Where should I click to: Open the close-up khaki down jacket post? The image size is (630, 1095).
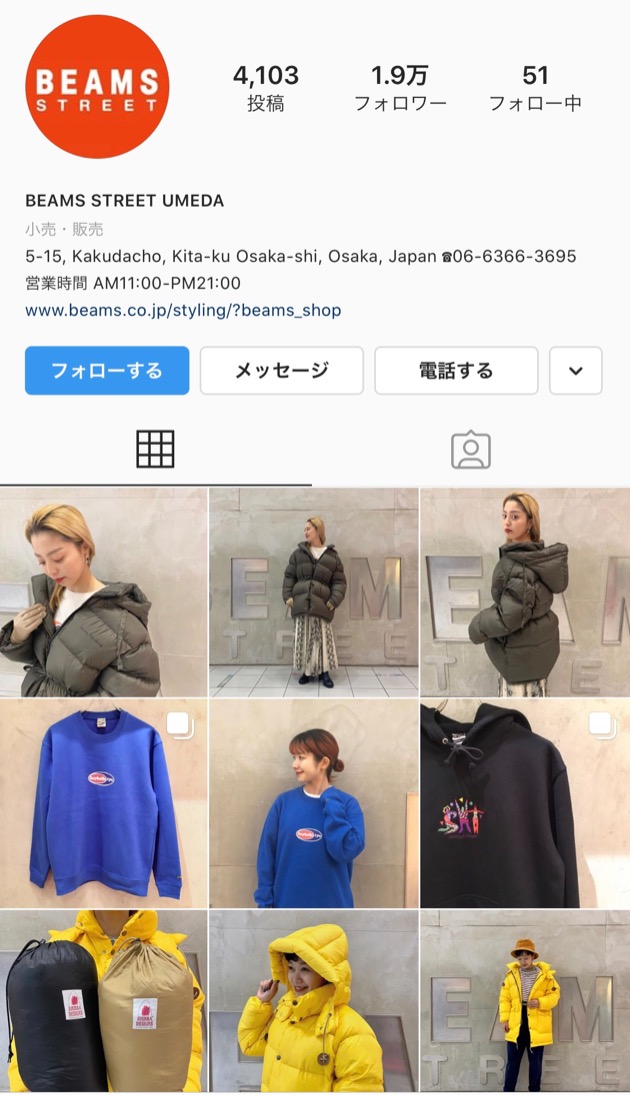pyautogui.click(x=103, y=592)
